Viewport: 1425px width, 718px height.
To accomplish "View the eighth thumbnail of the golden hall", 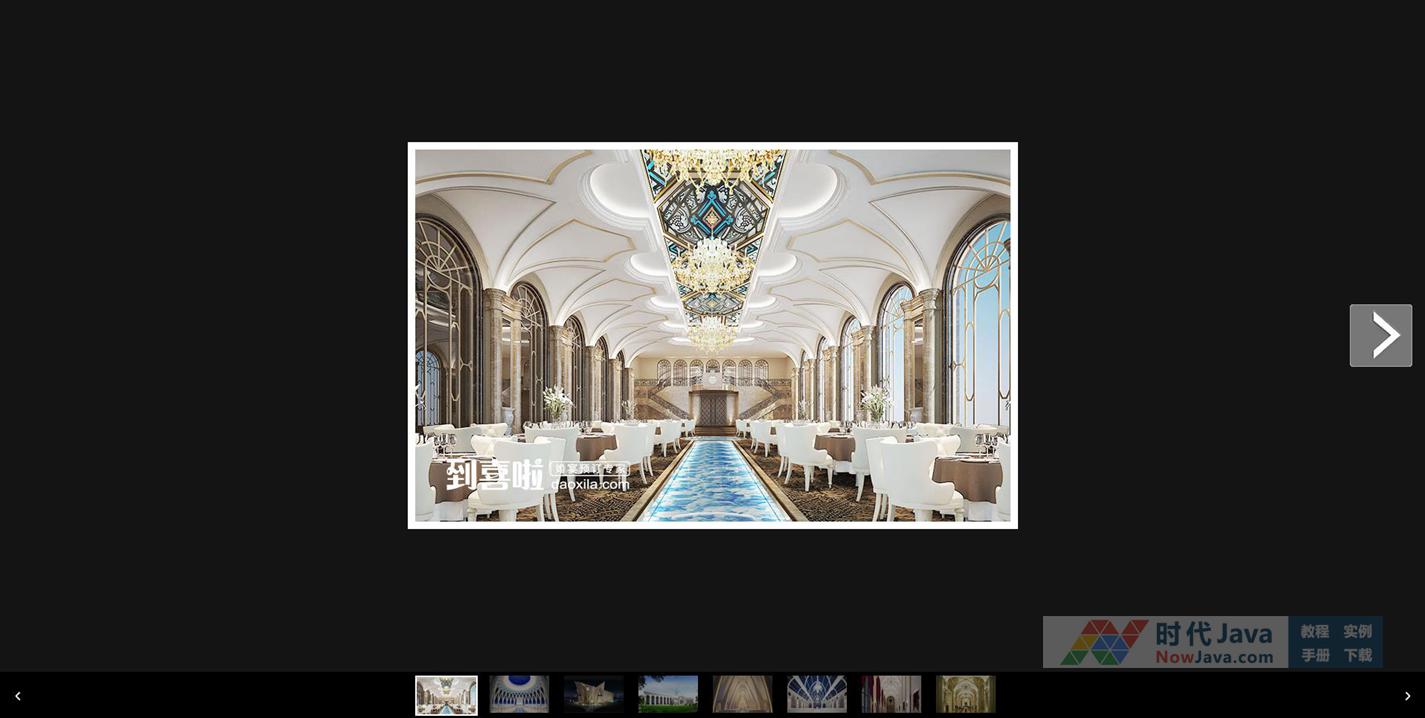I will (x=965, y=694).
